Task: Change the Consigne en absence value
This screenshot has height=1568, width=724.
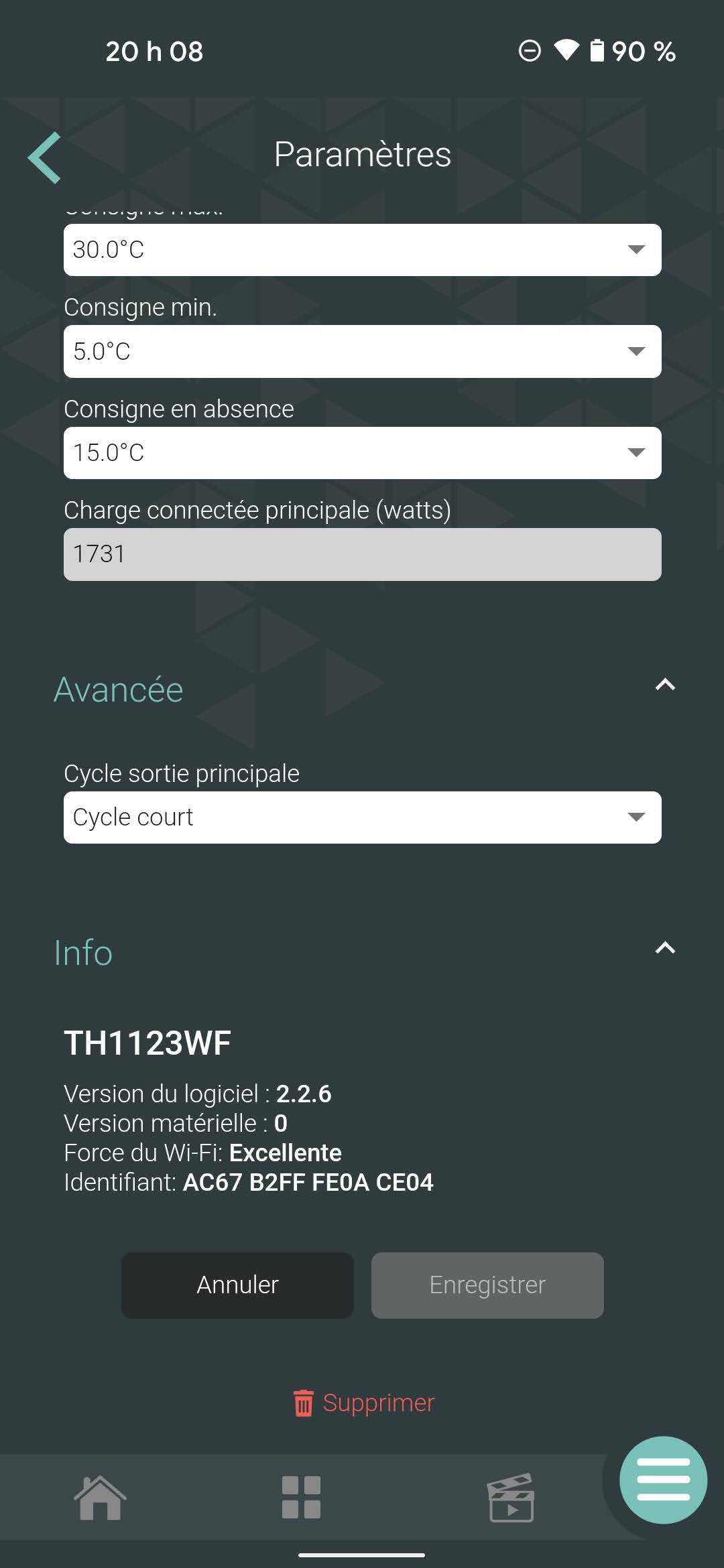Action: point(362,453)
